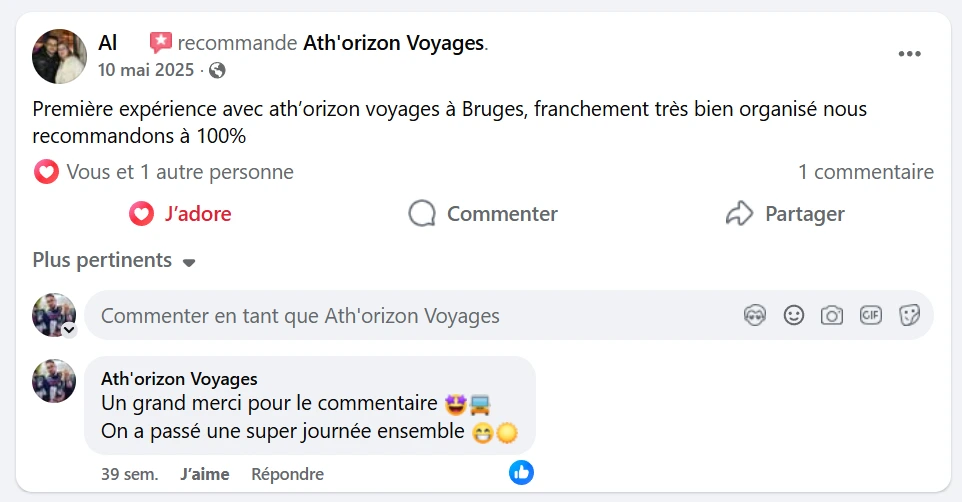Reply to the comment with Répondre
The height and width of the screenshot is (502, 962).
[x=287, y=474]
